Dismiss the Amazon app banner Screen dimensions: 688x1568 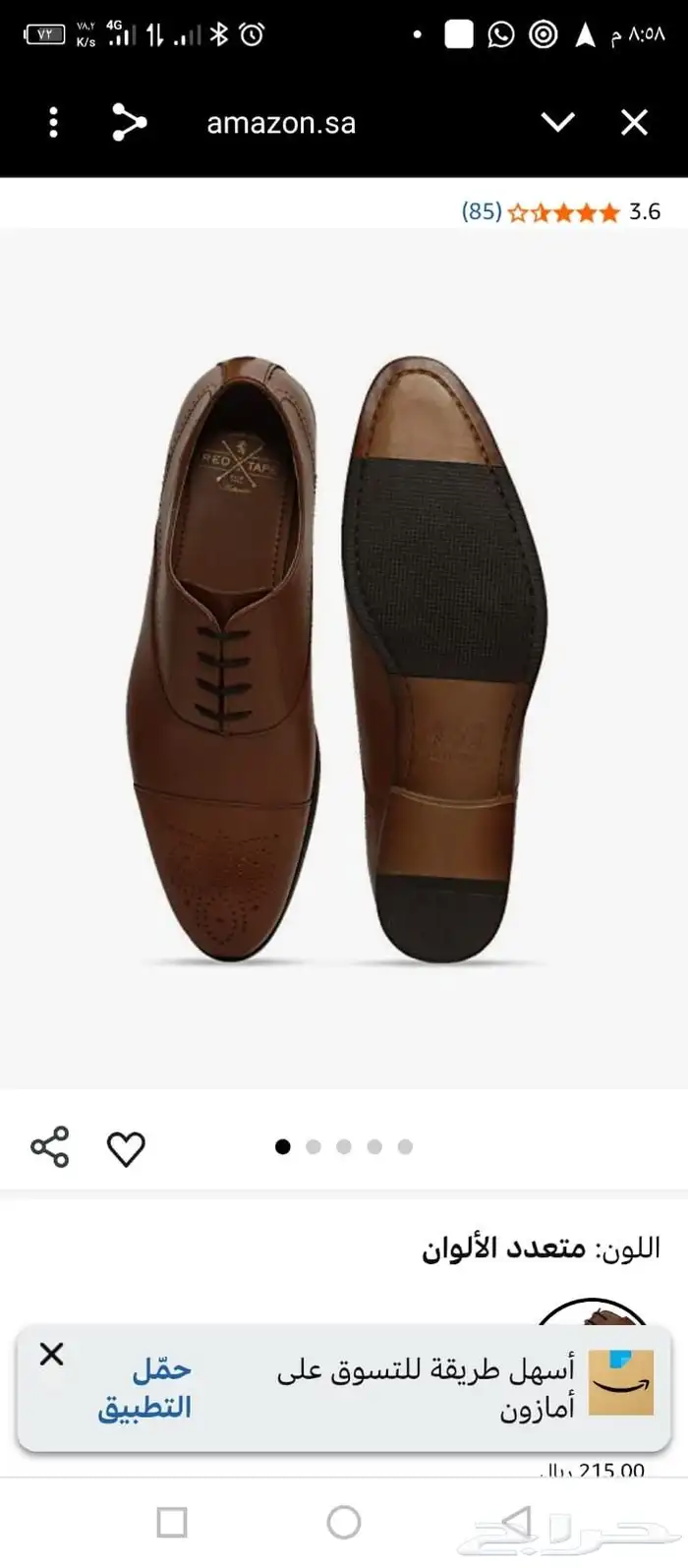click(x=51, y=1354)
